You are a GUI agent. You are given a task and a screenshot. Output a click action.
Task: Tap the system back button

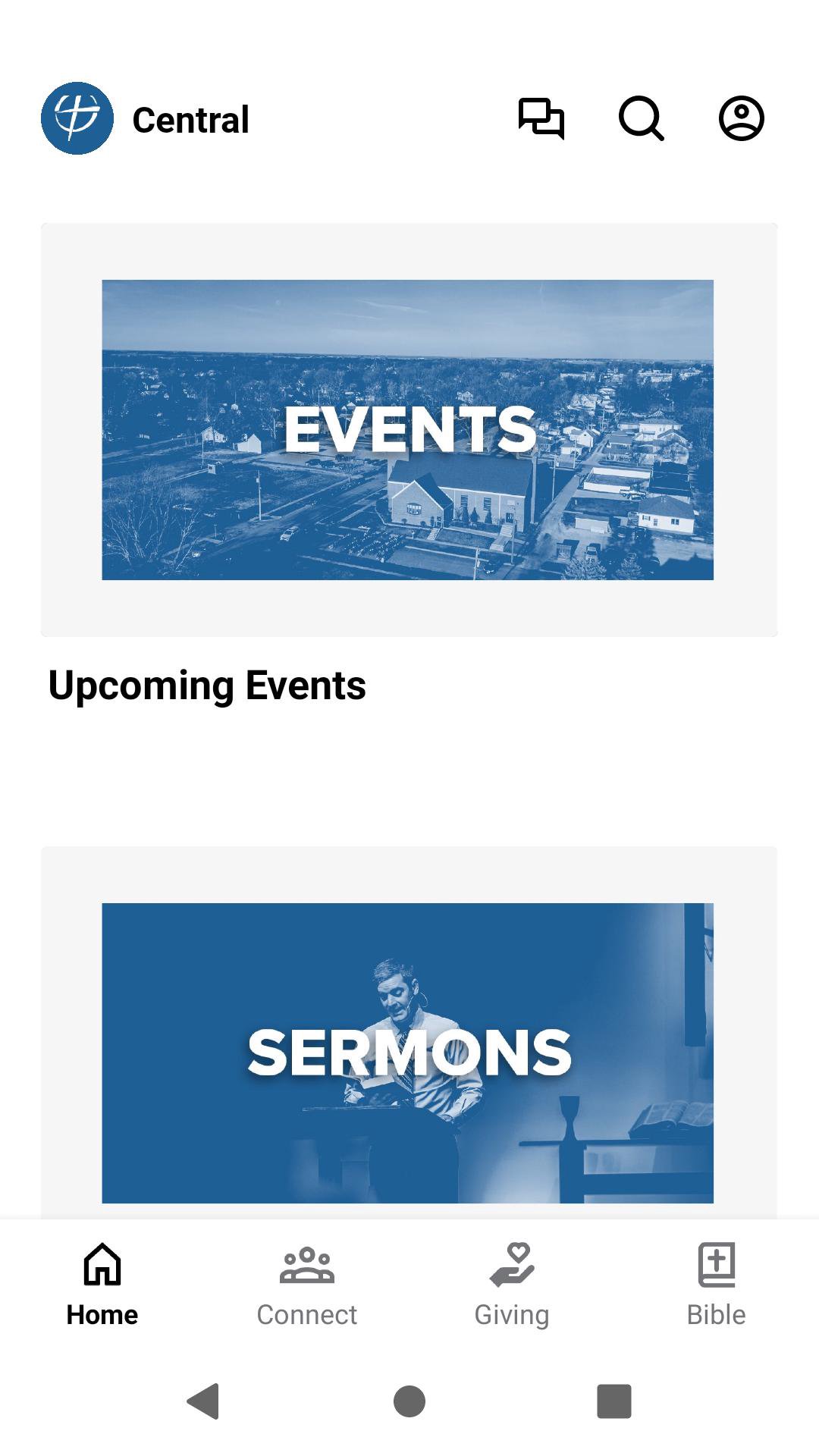tap(203, 1401)
